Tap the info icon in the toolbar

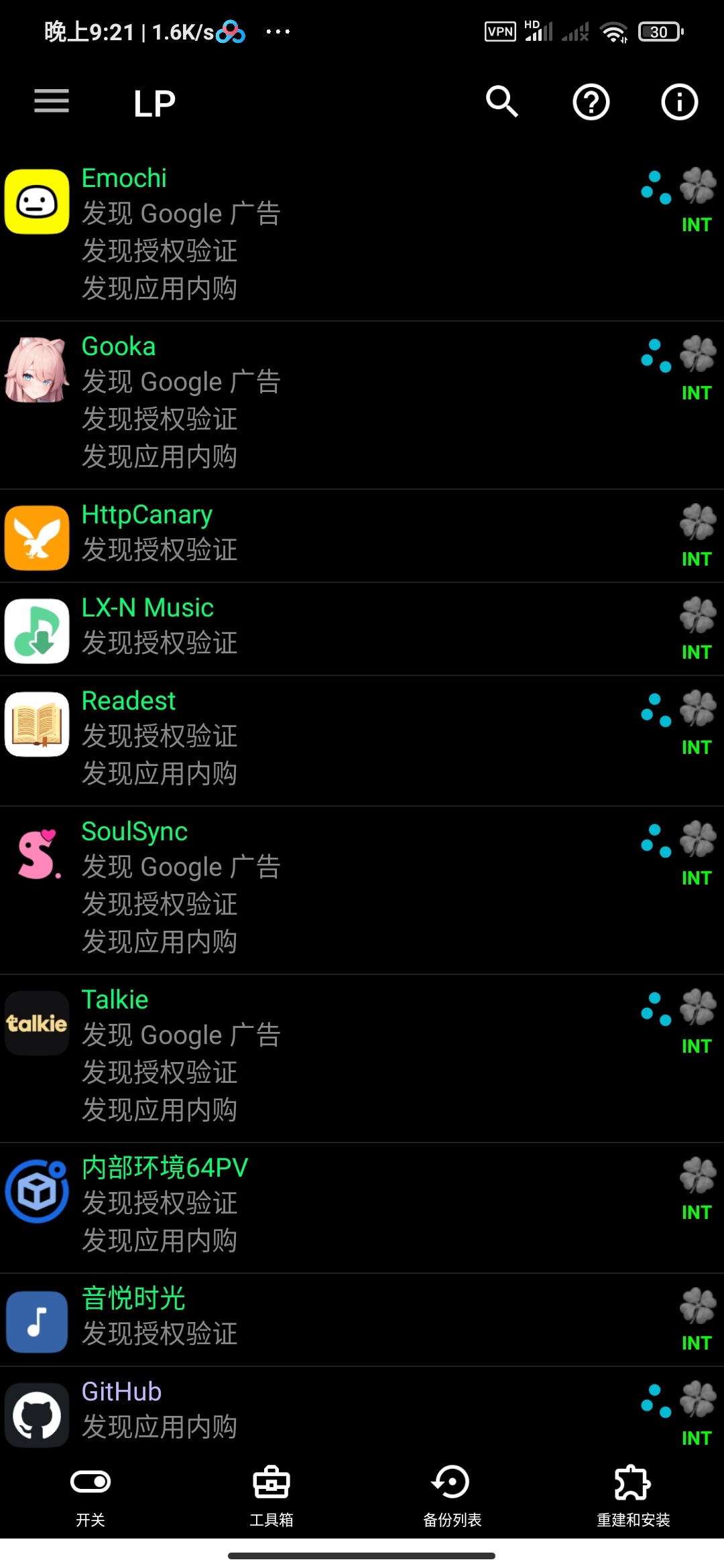(679, 101)
